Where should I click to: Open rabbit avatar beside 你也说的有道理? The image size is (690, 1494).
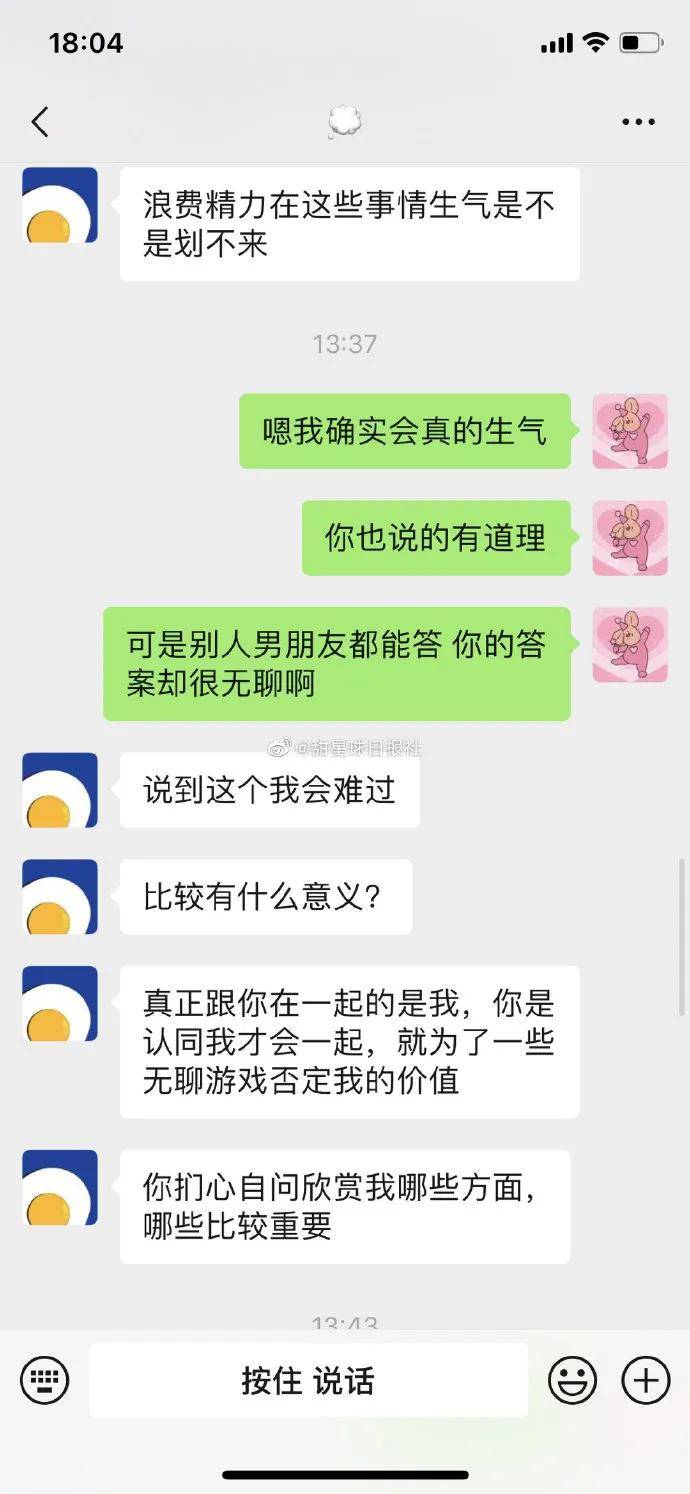[630, 538]
